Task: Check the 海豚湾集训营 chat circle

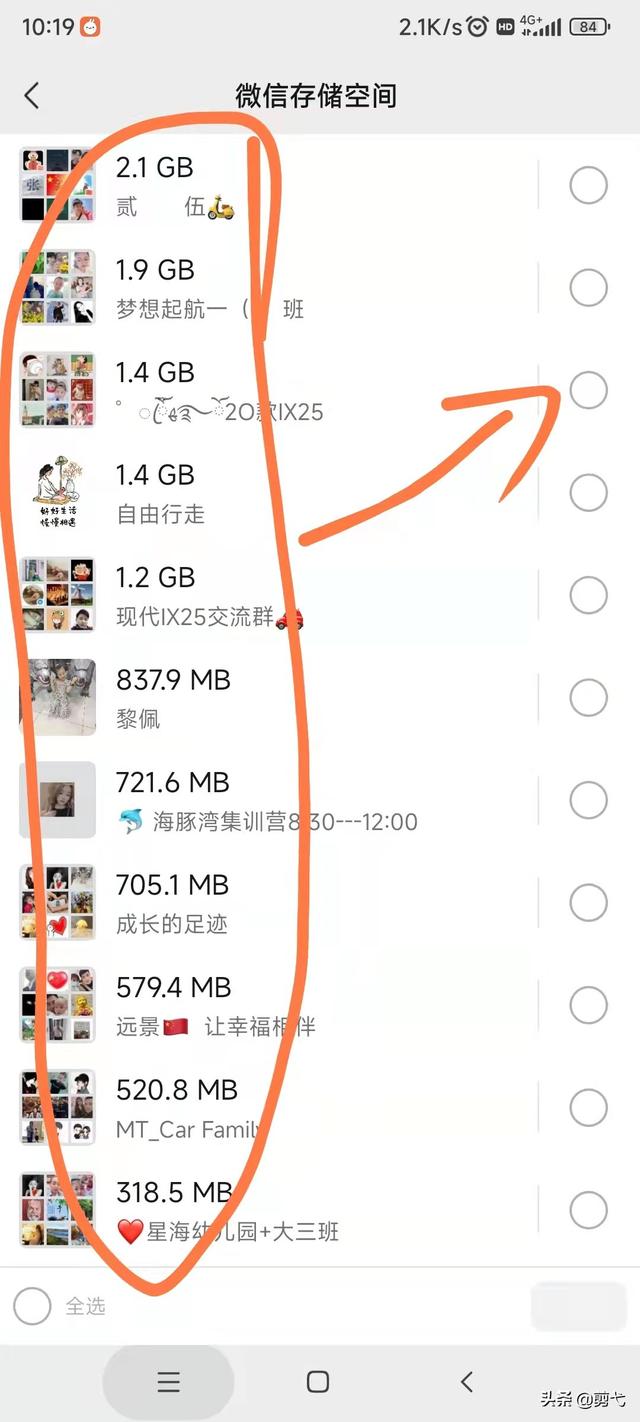Action: tap(588, 800)
